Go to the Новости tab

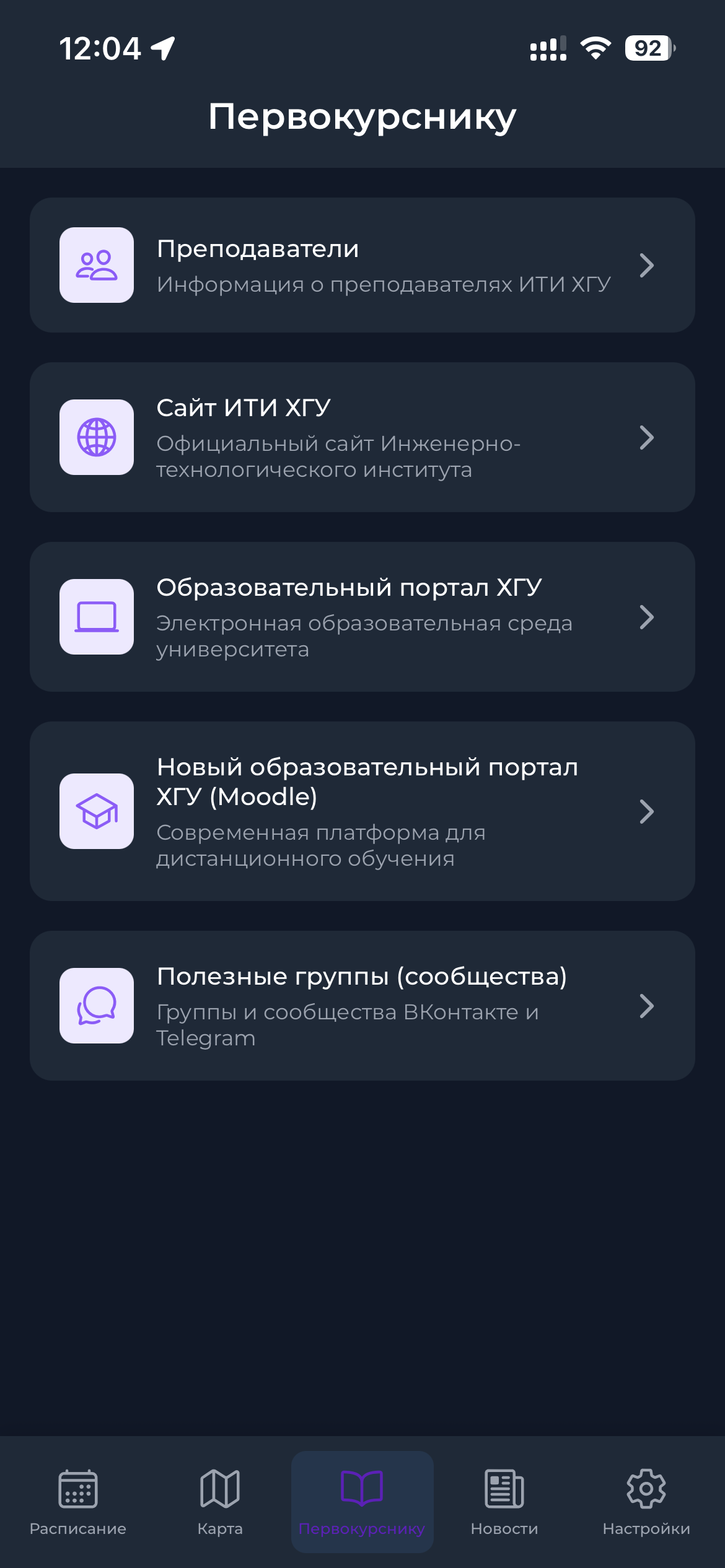click(x=504, y=1501)
